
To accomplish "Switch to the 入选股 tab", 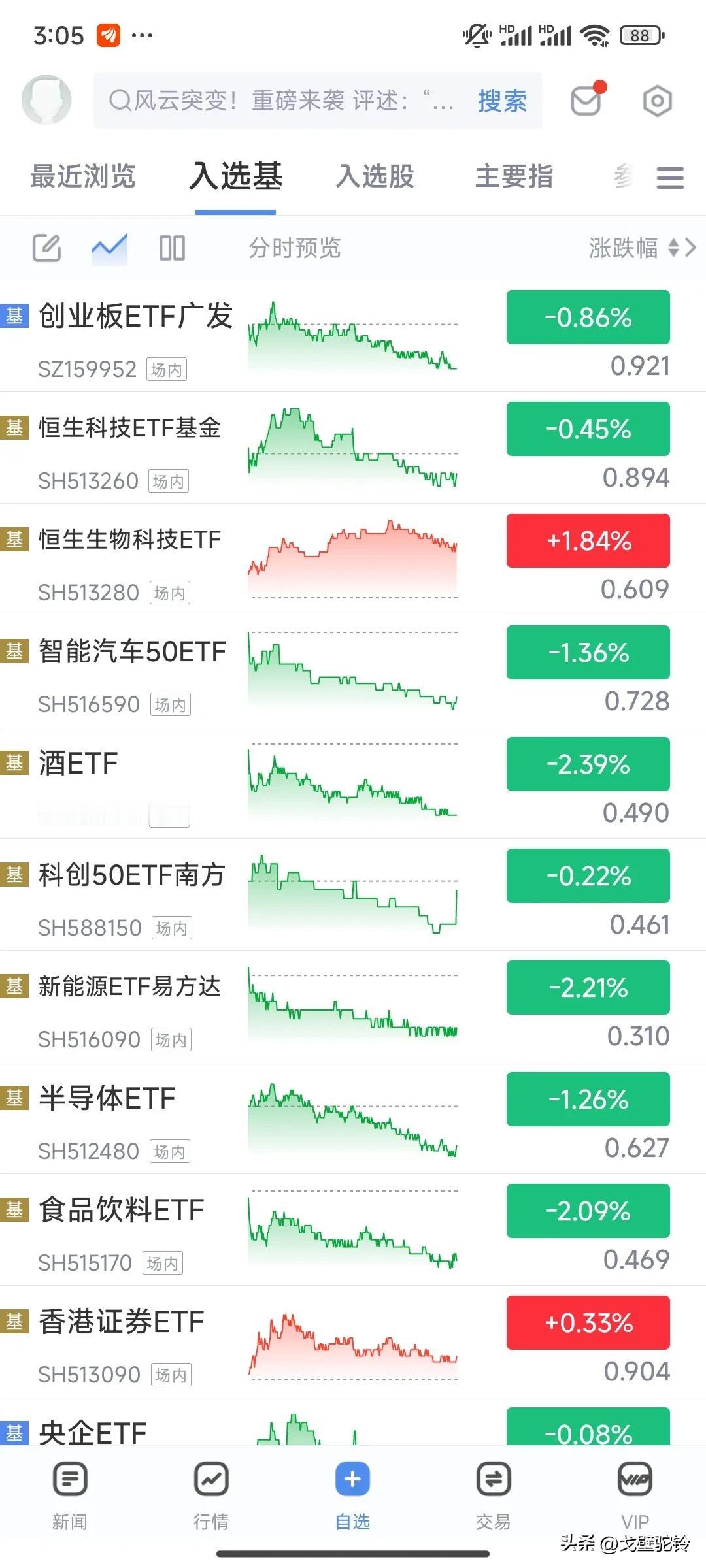I will click(375, 176).
